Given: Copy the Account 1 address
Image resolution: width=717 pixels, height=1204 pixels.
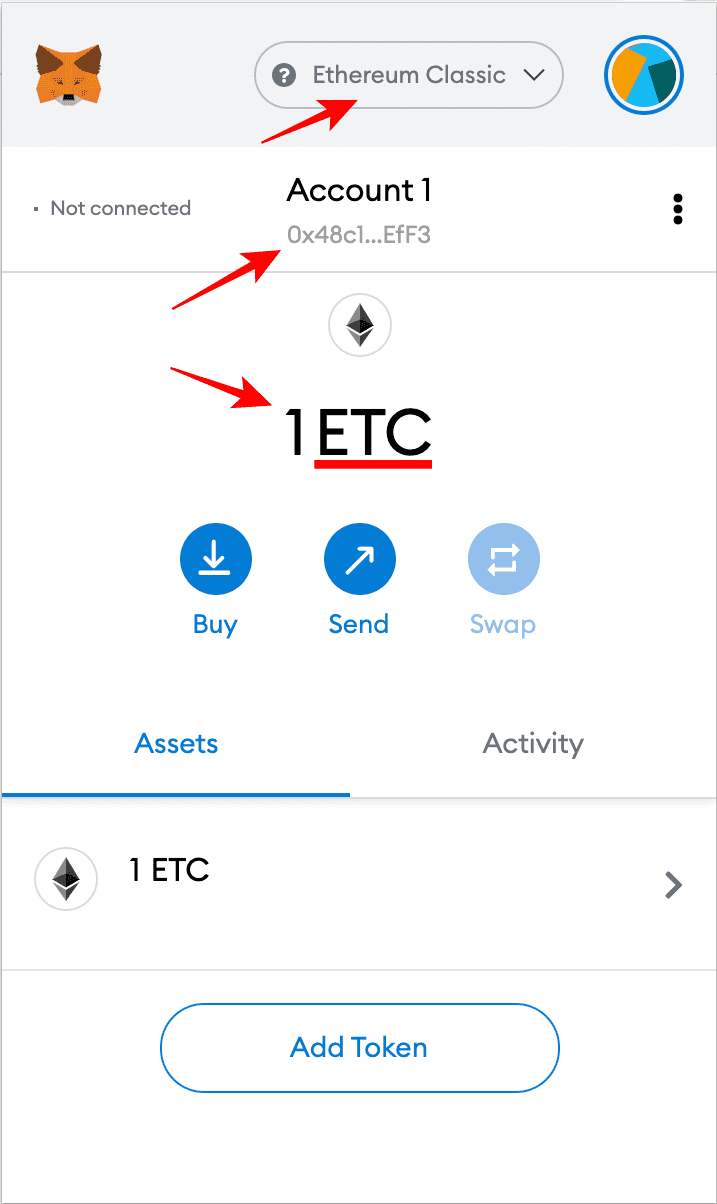Looking at the screenshot, I should [359, 235].
